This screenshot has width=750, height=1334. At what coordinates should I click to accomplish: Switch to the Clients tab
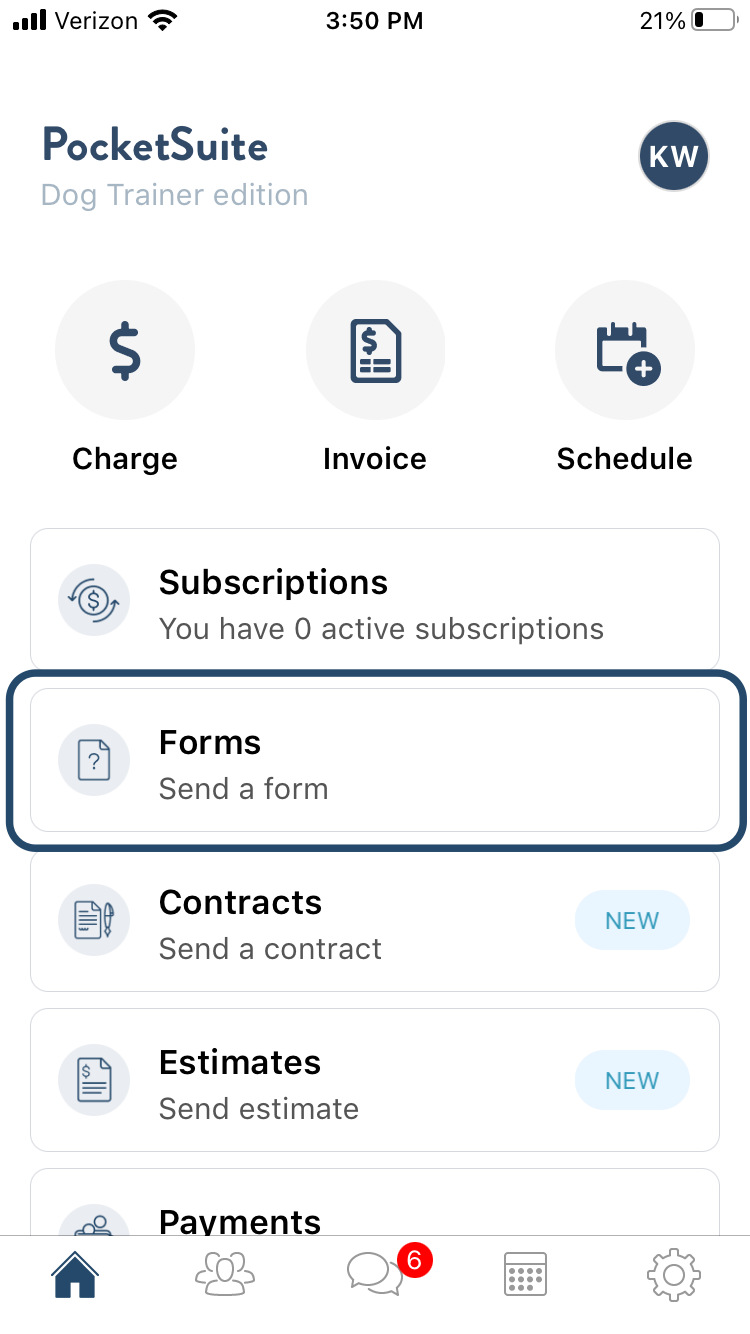point(225,1275)
